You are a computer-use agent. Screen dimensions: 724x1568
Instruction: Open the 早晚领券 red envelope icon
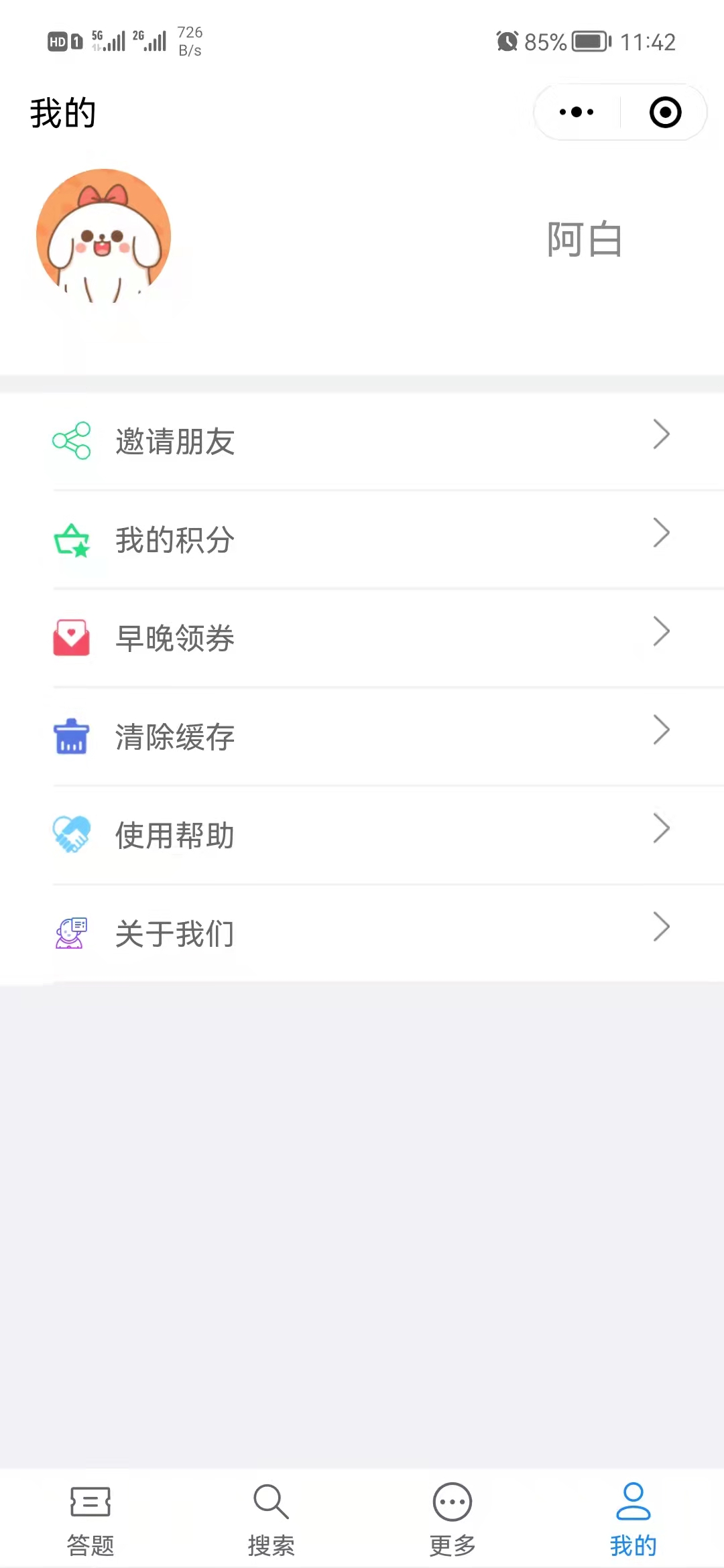pos(72,638)
